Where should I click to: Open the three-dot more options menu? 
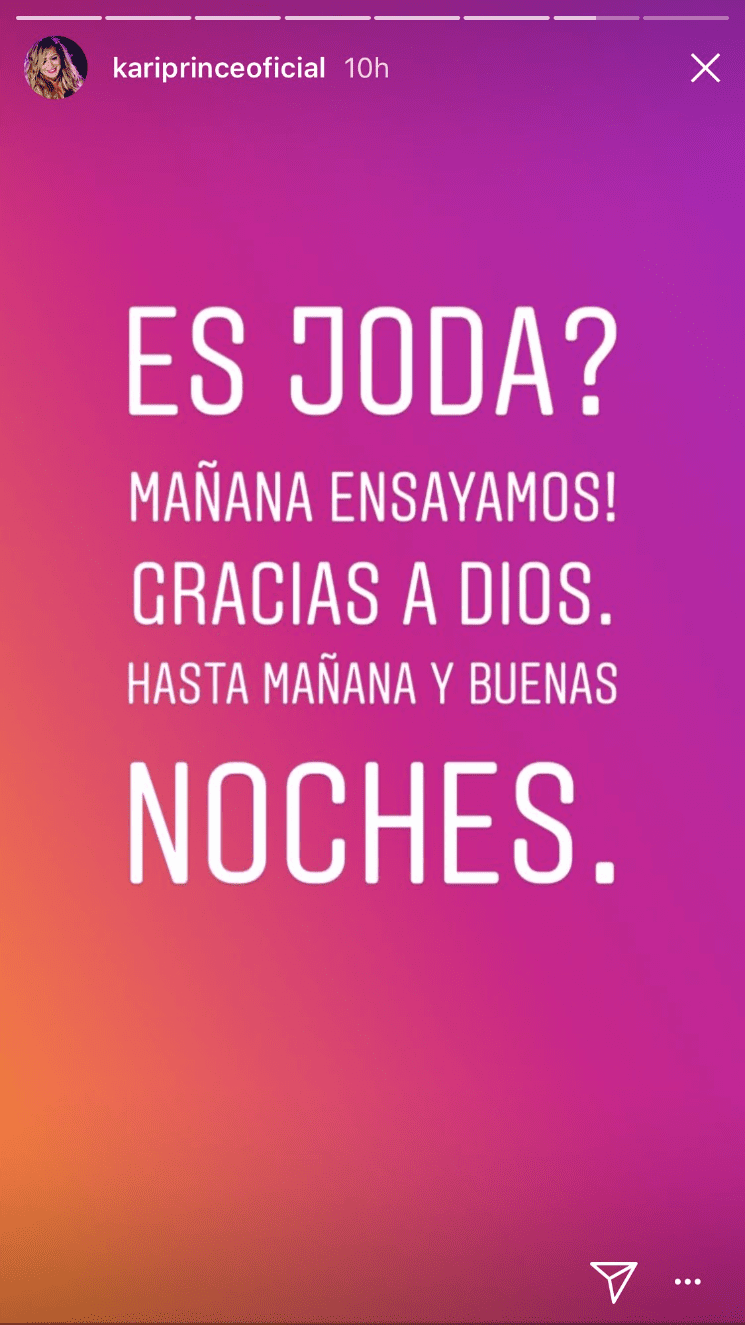(x=688, y=1253)
